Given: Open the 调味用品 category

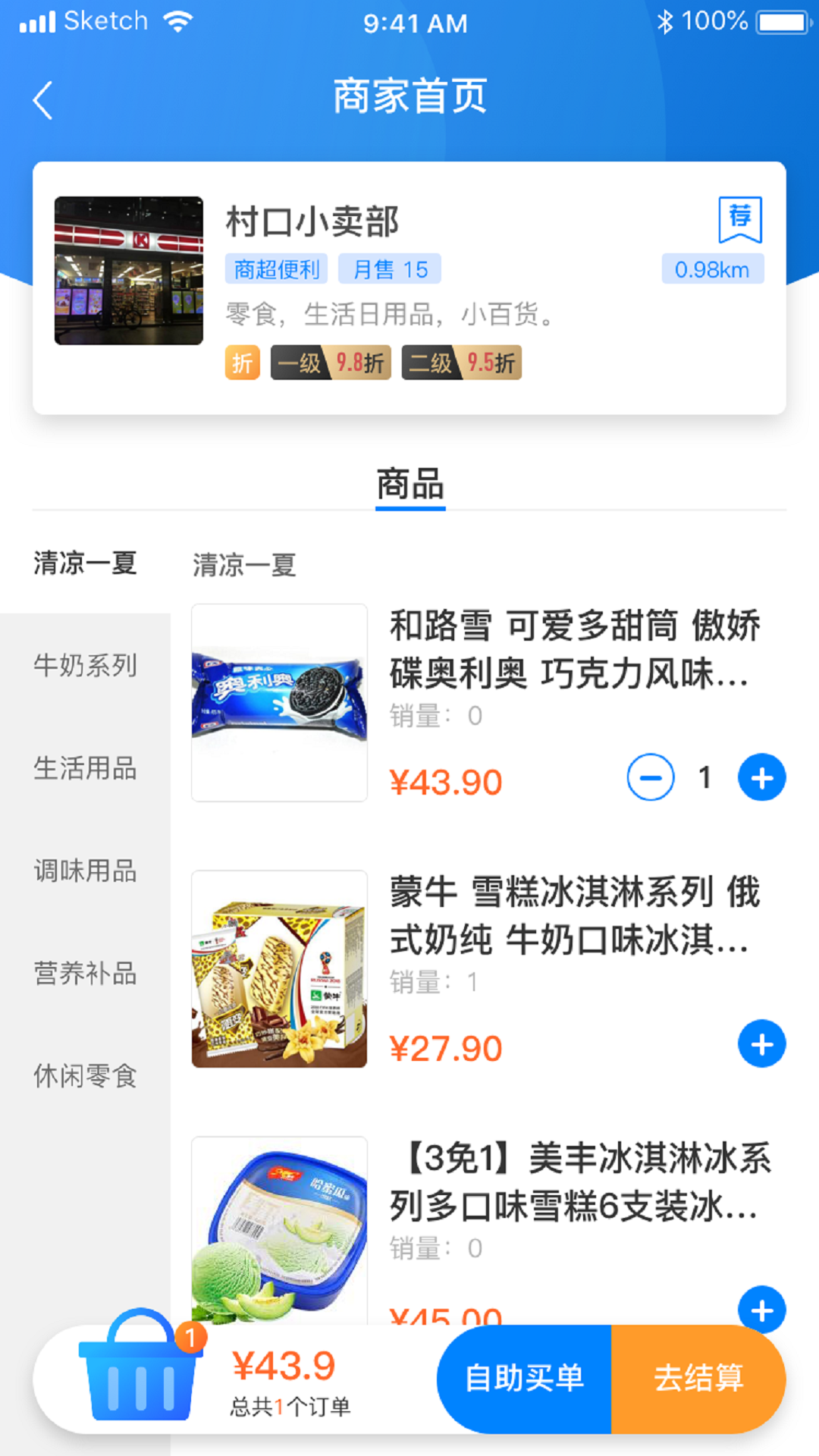Looking at the screenshot, I should (85, 871).
